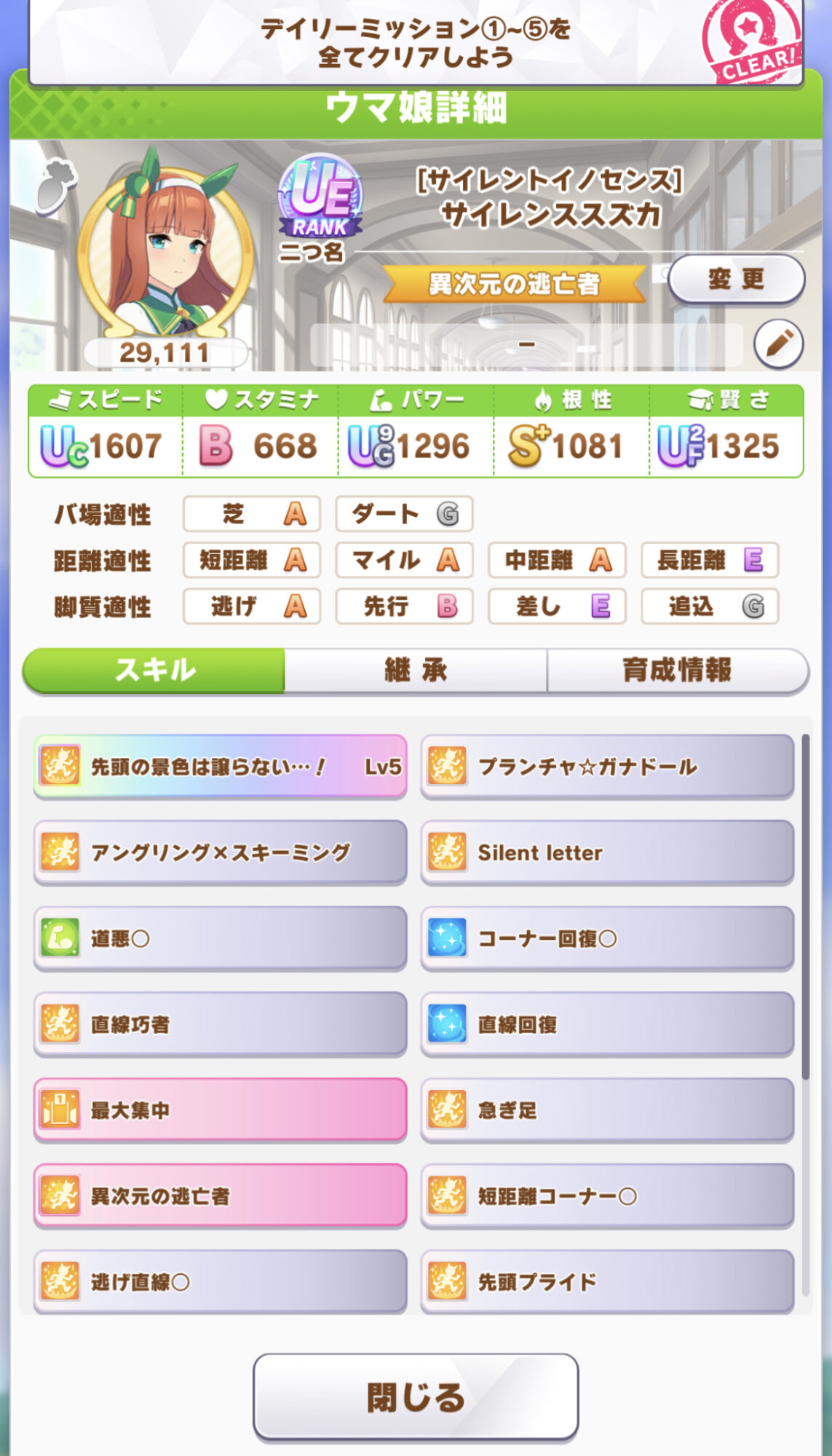Show details for the Silent letter skill

pyautogui.click(x=607, y=852)
